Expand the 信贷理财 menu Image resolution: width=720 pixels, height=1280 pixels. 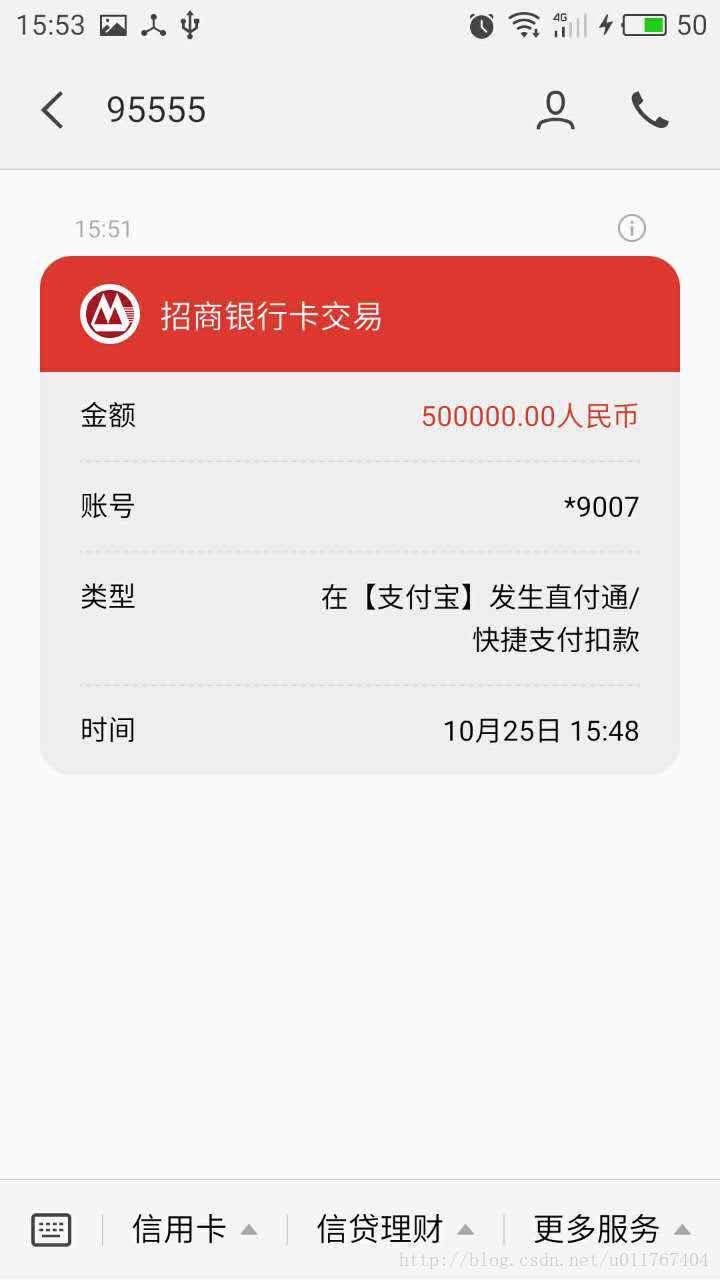pos(395,1229)
